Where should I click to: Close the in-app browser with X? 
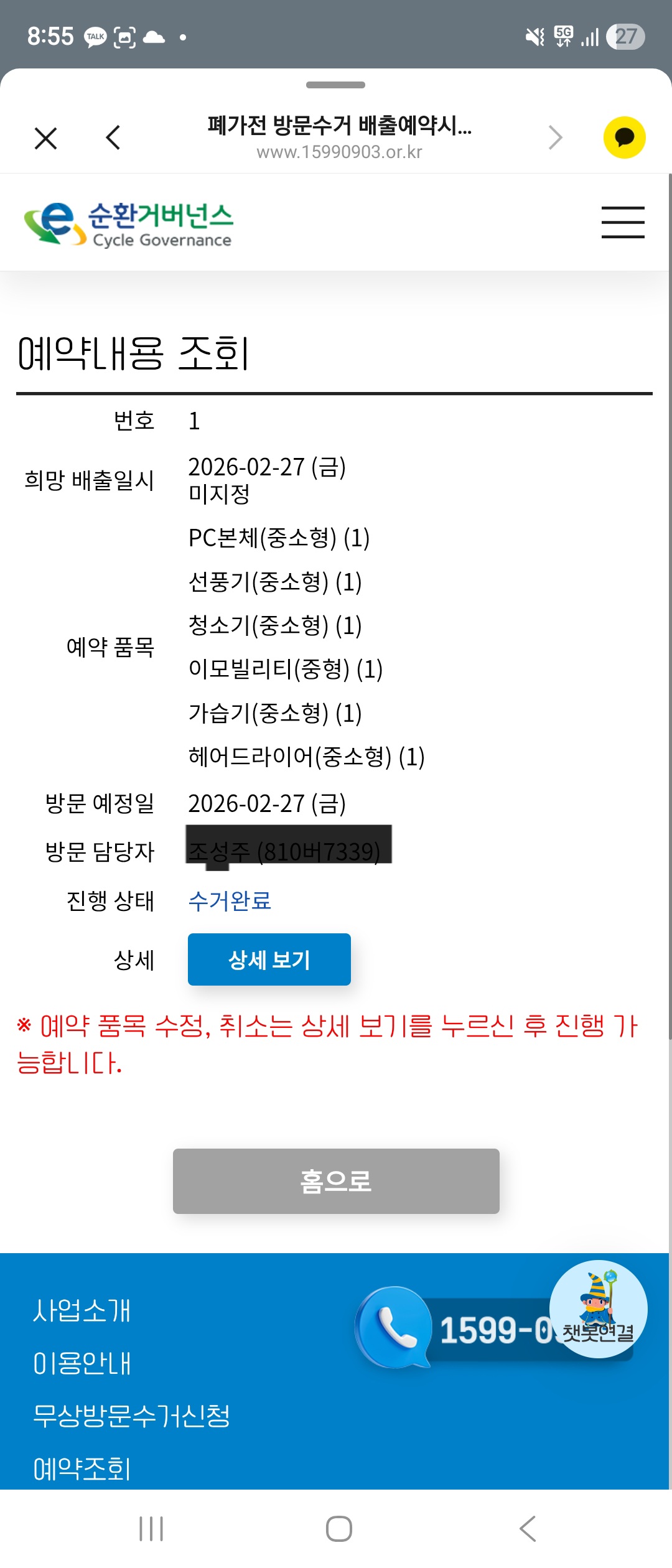pos(46,138)
